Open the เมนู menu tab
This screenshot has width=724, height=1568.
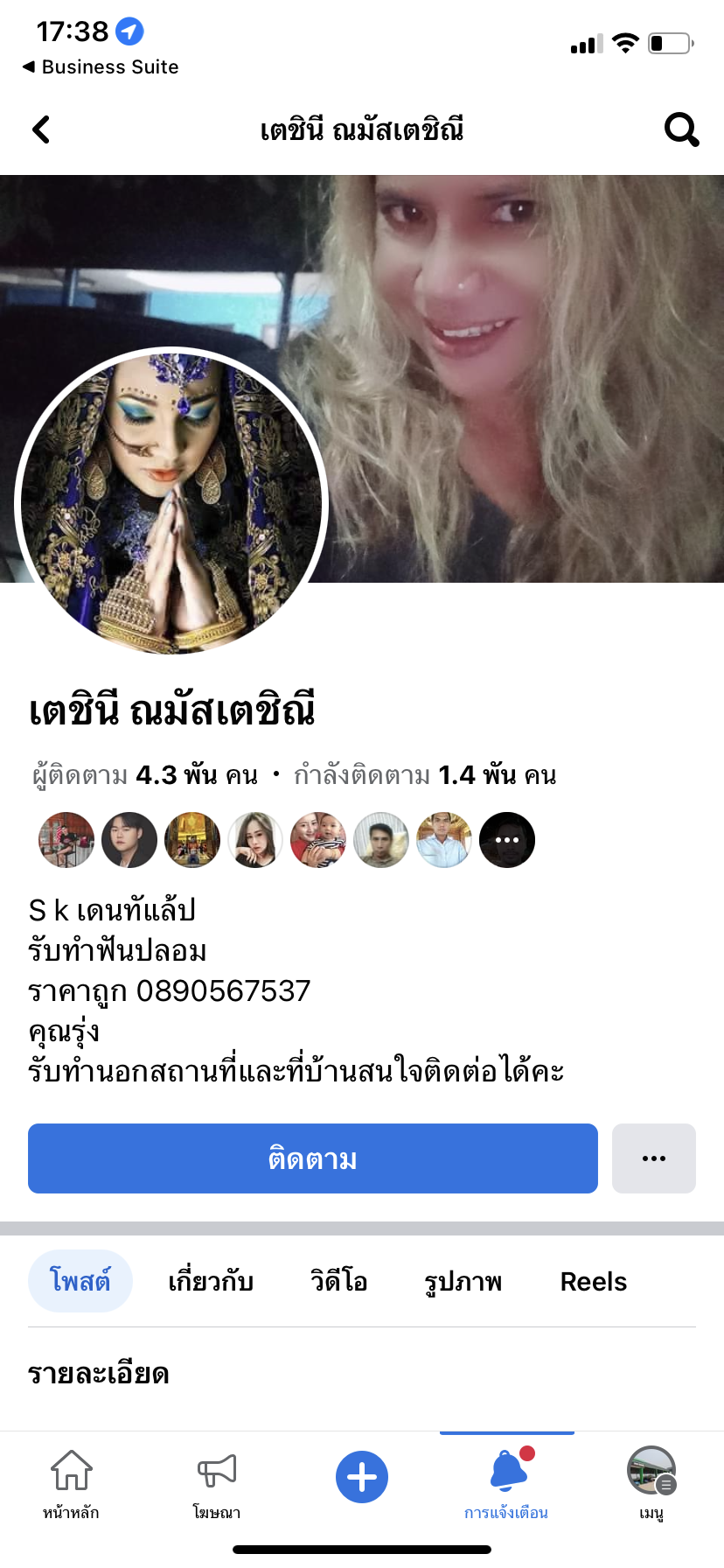651,1483
